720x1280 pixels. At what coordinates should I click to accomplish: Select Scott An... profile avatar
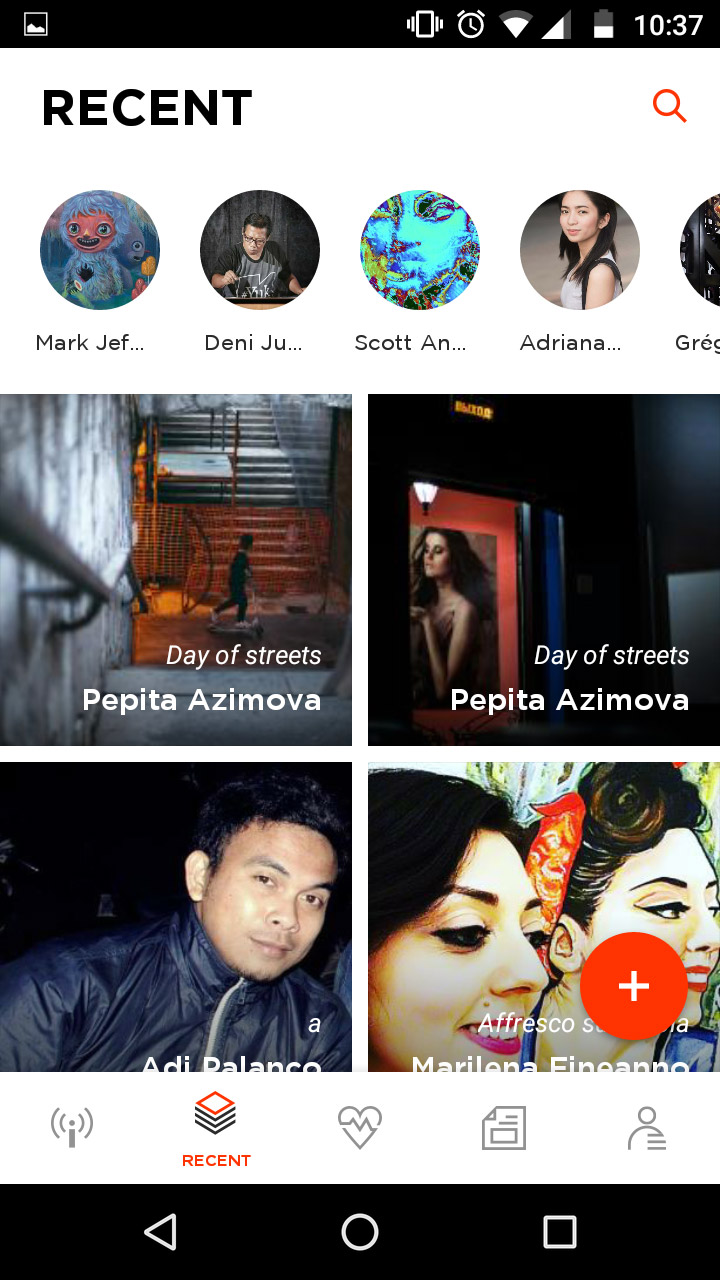420,250
